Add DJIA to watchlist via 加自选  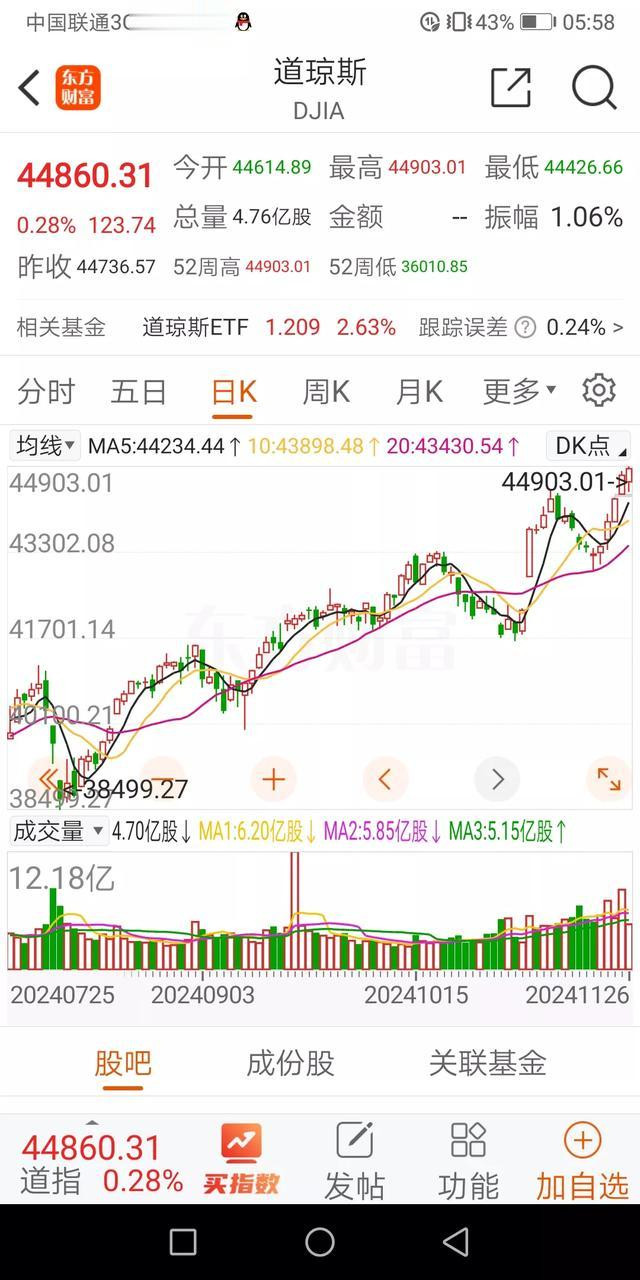coord(582,1162)
